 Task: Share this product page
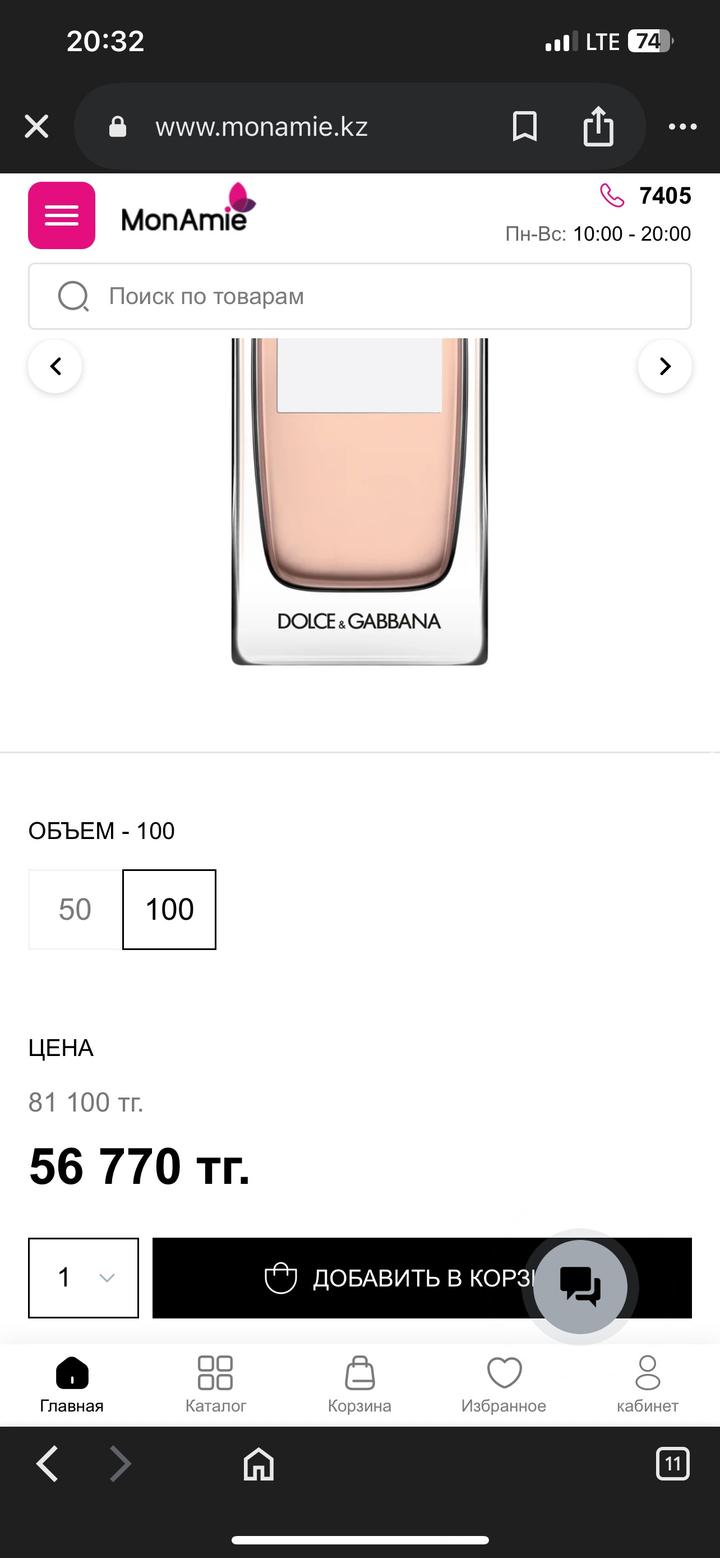(598, 127)
